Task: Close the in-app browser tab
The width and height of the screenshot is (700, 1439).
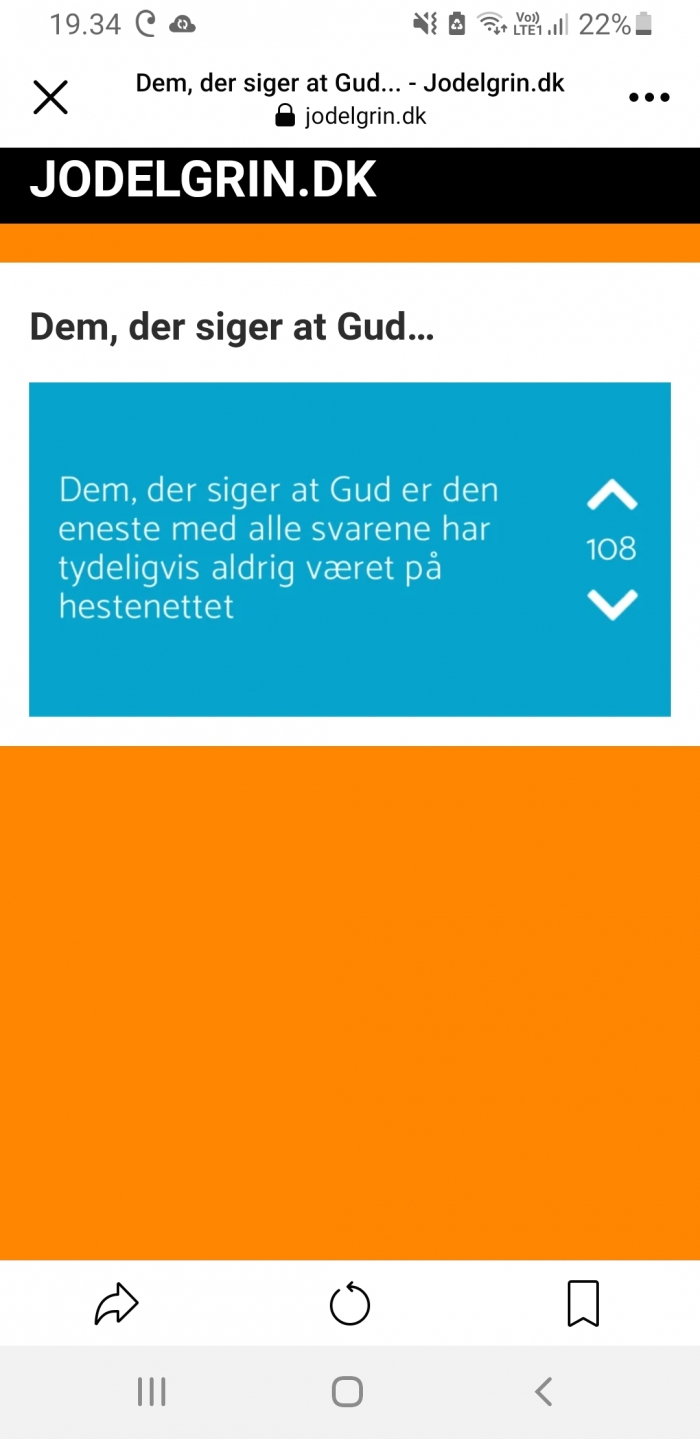Action: 50,98
